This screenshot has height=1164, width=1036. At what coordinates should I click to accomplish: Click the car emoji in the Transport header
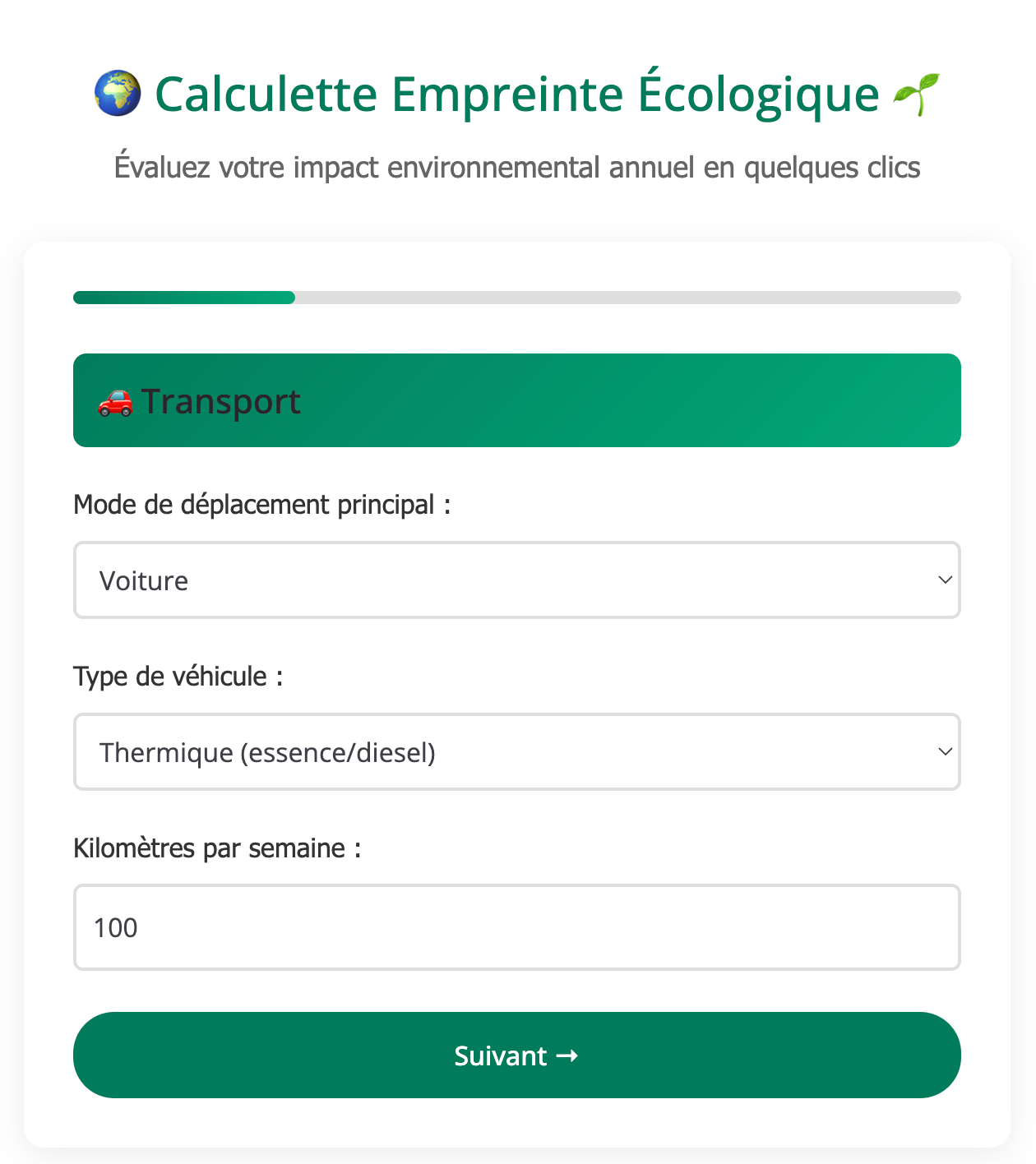114,401
